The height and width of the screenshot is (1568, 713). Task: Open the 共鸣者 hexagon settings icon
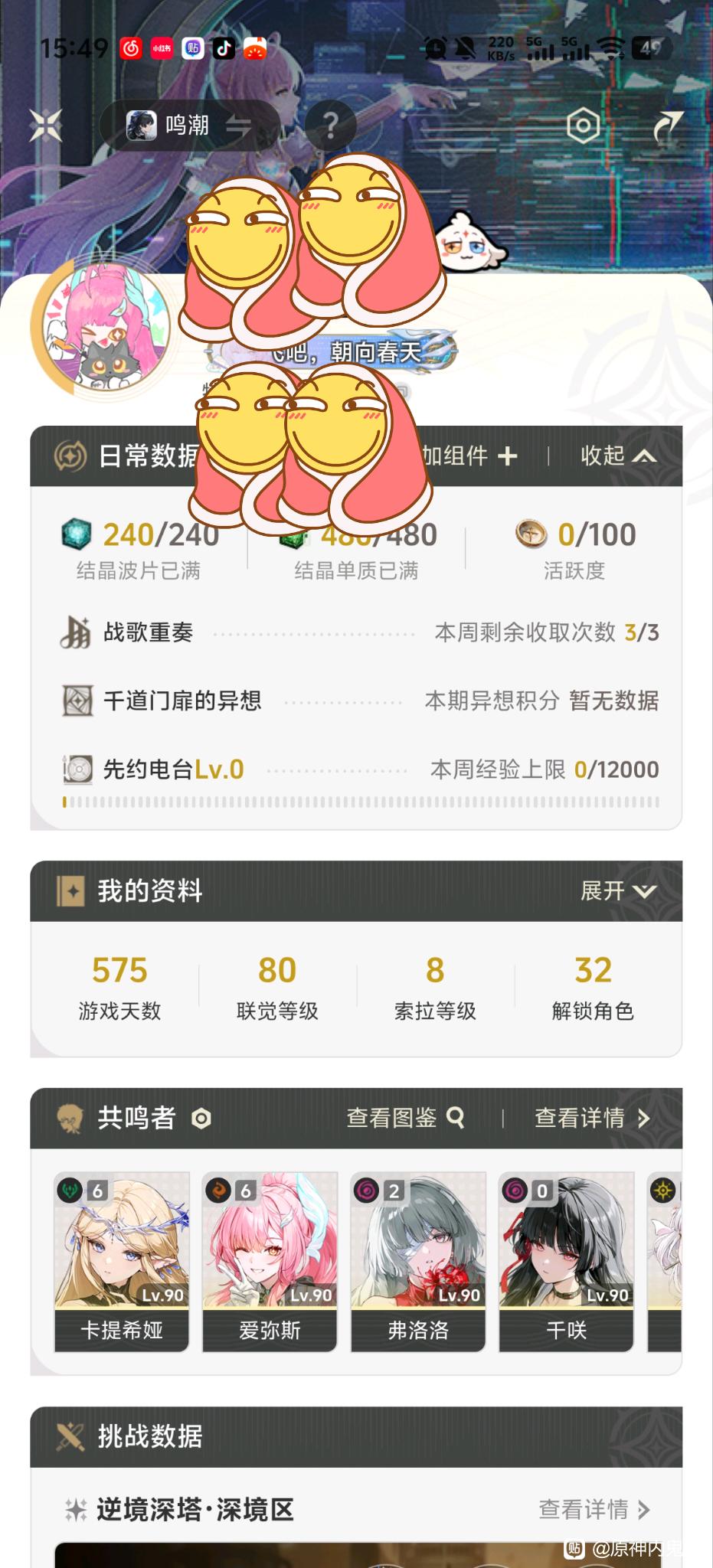coord(201,1119)
